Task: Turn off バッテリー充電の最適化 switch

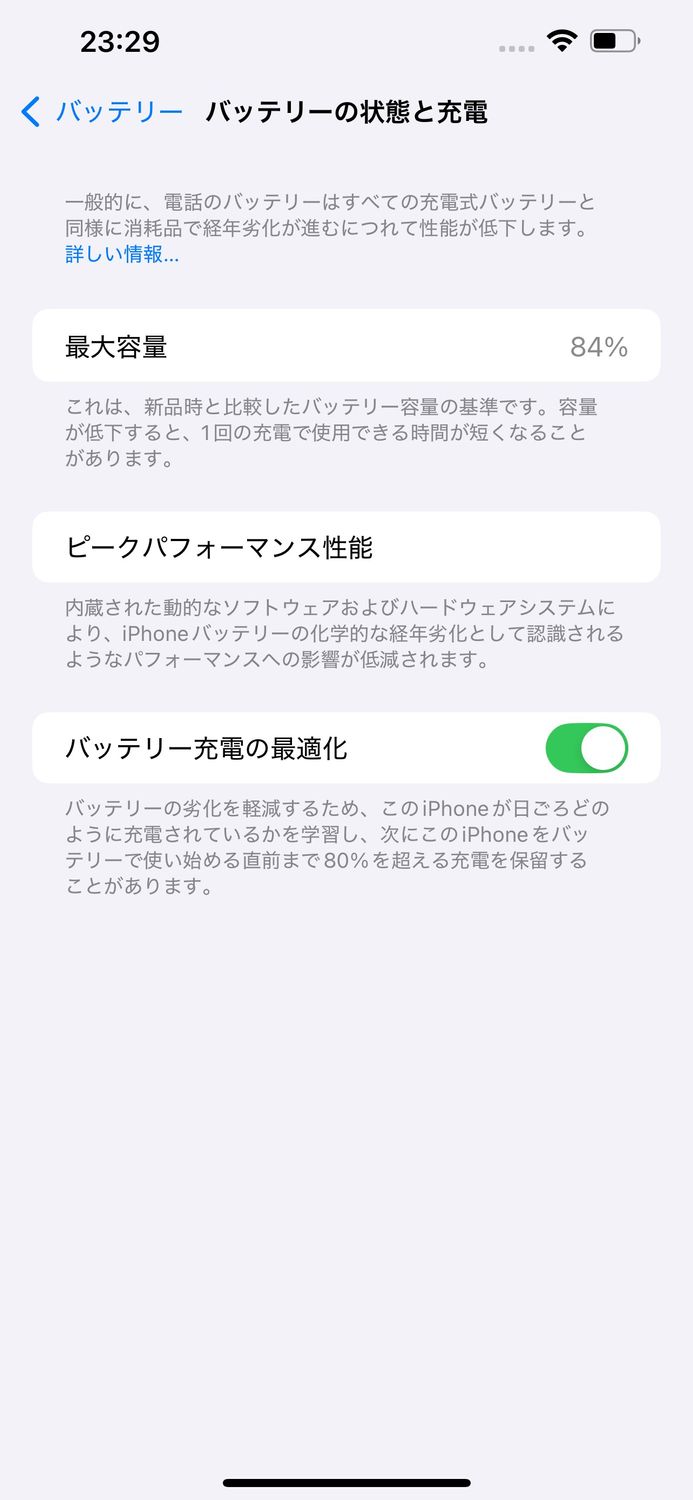Action: (x=586, y=748)
